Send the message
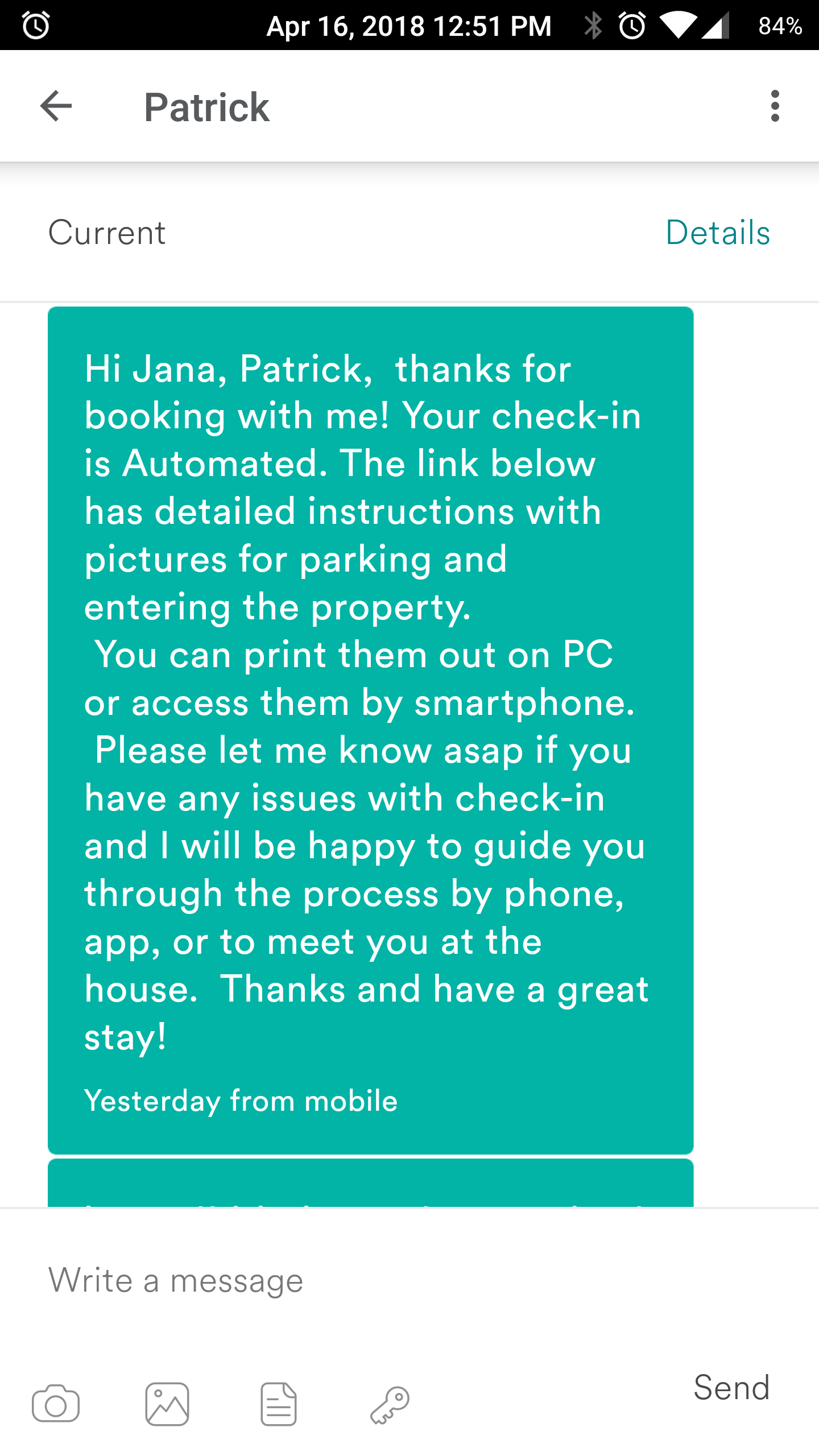Screen dimensions: 819x1456 [731, 1388]
